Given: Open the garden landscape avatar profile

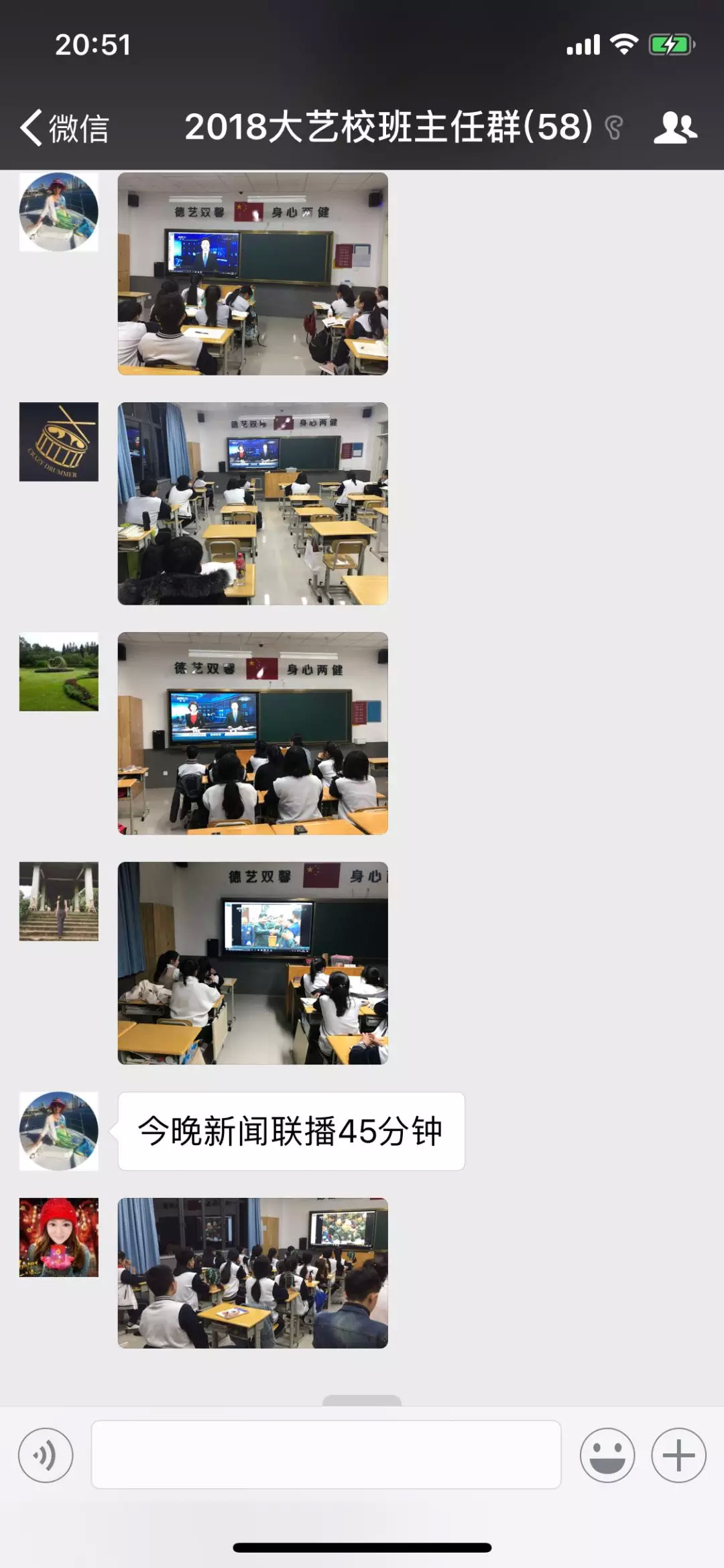Looking at the screenshot, I should 59,672.
